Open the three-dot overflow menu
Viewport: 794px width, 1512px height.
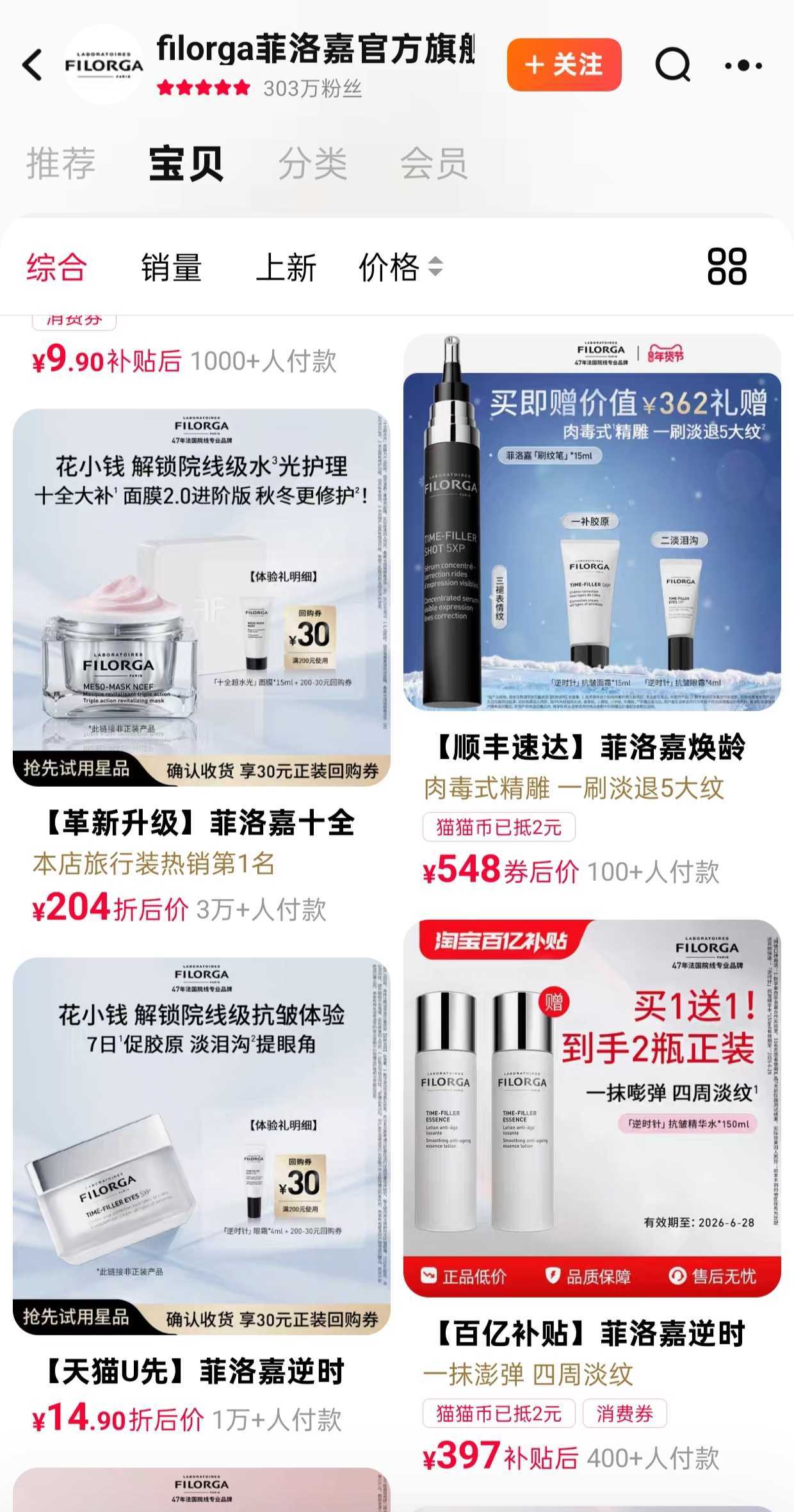pos(743,65)
